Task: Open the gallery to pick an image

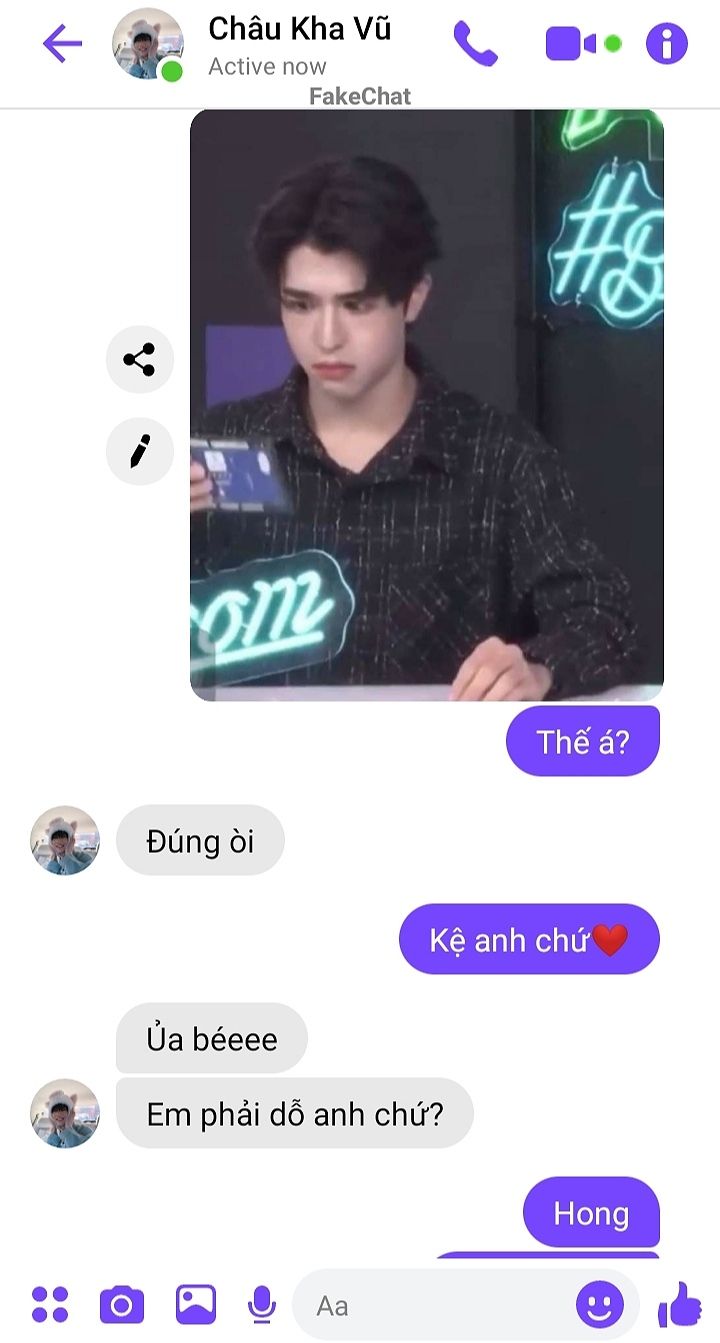Action: pyautogui.click(x=196, y=1304)
